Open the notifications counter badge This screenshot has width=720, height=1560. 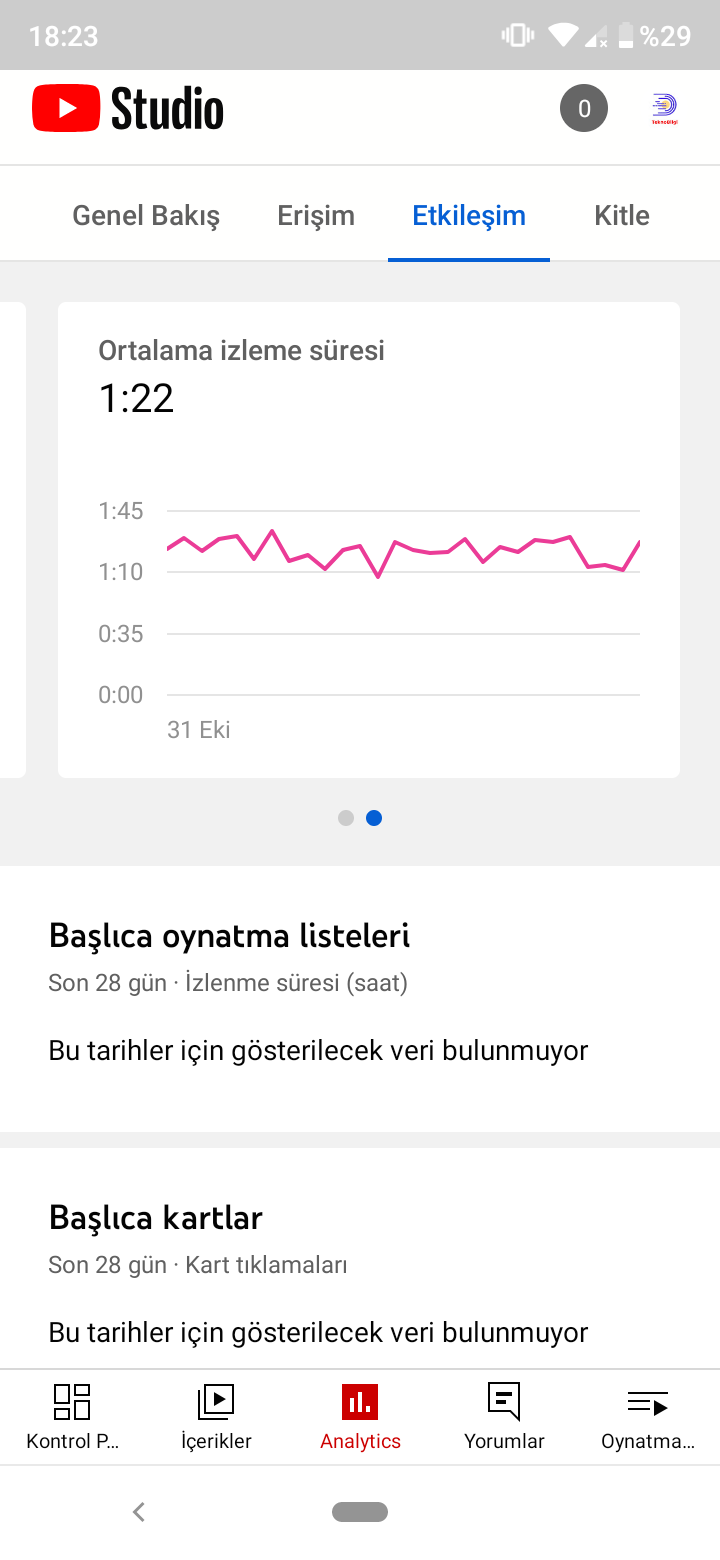click(583, 109)
